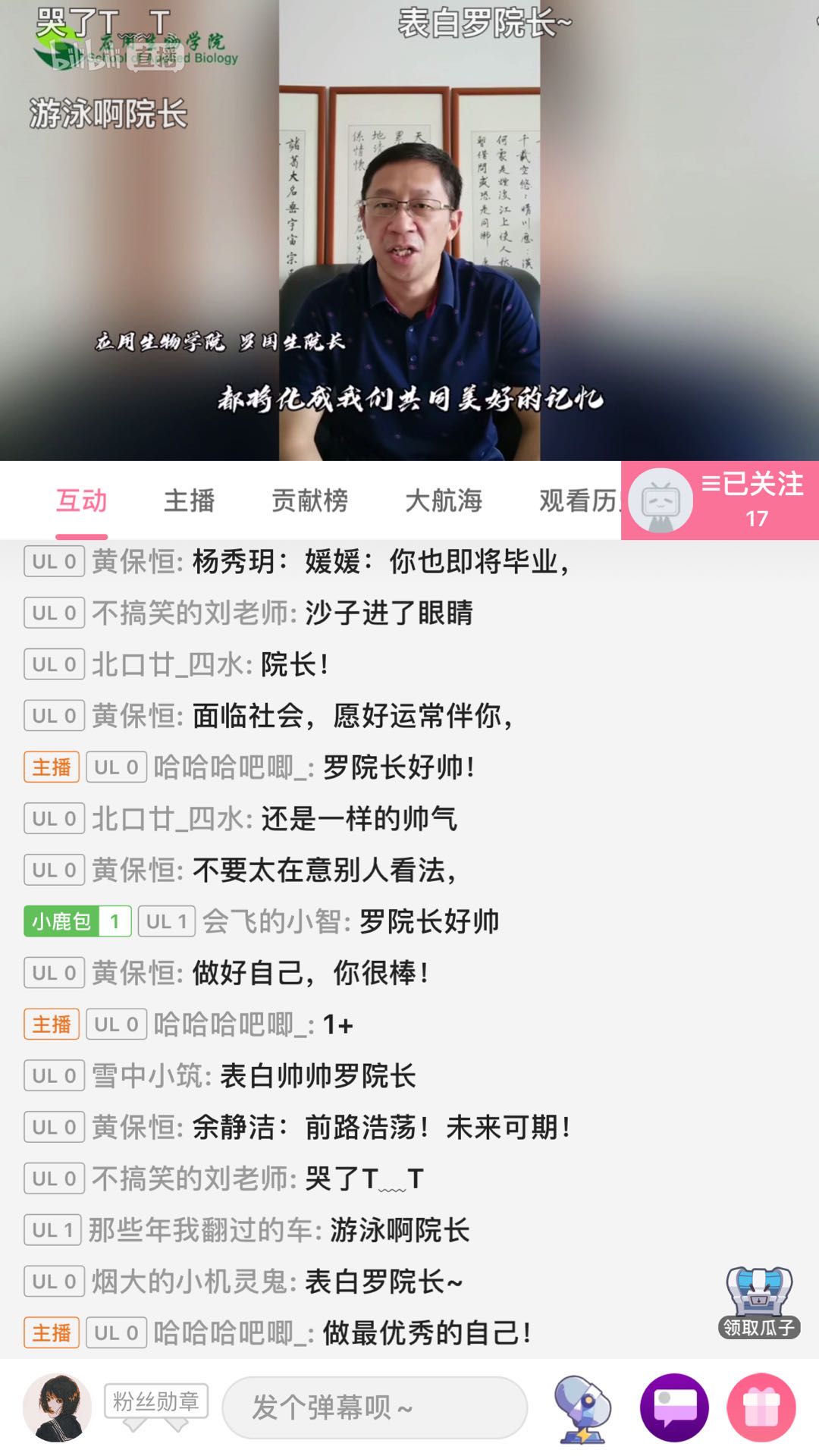Open the 大航海 tab
Screen dimensions: 819x1456
coord(444,500)
